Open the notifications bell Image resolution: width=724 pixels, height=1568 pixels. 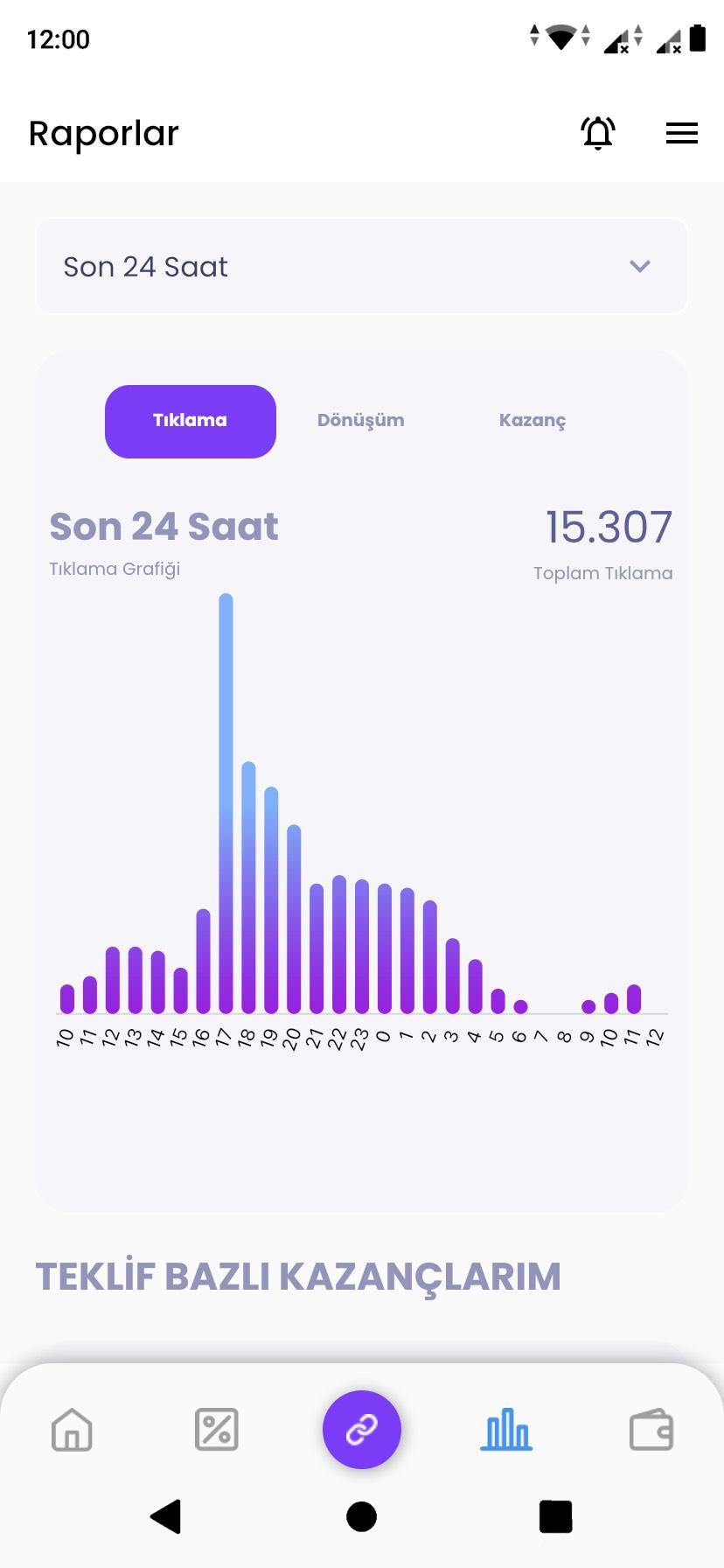598,133
